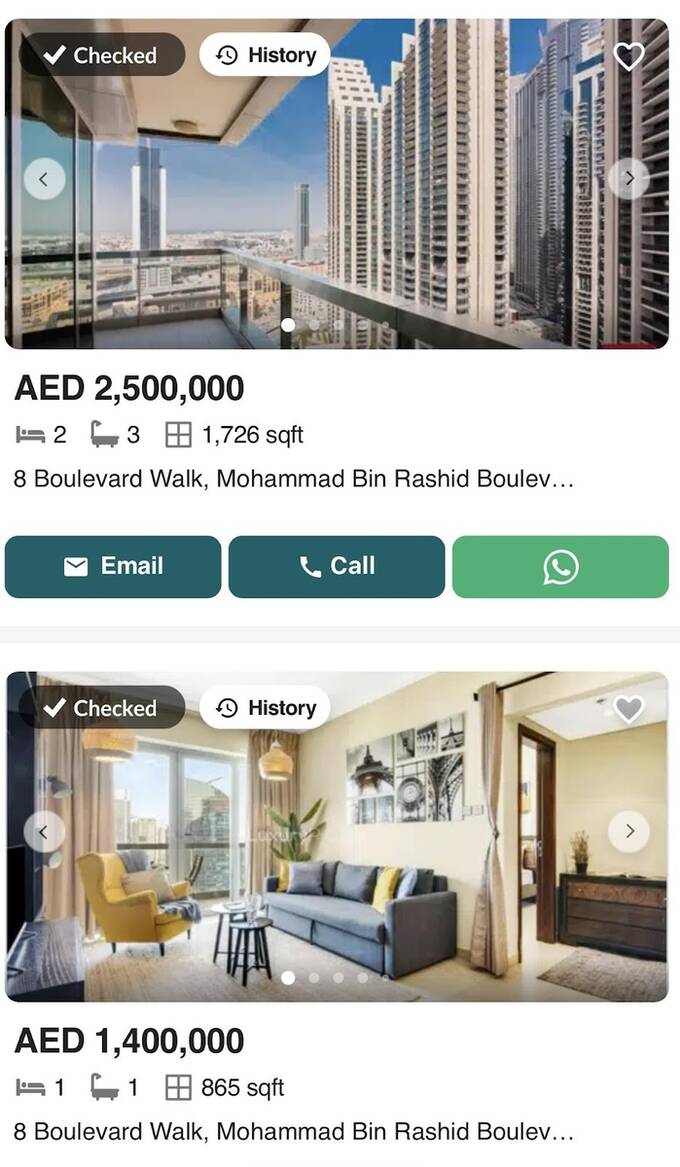Tap the Checked badge on the AED 2,500,000 listing

(102, 55)
